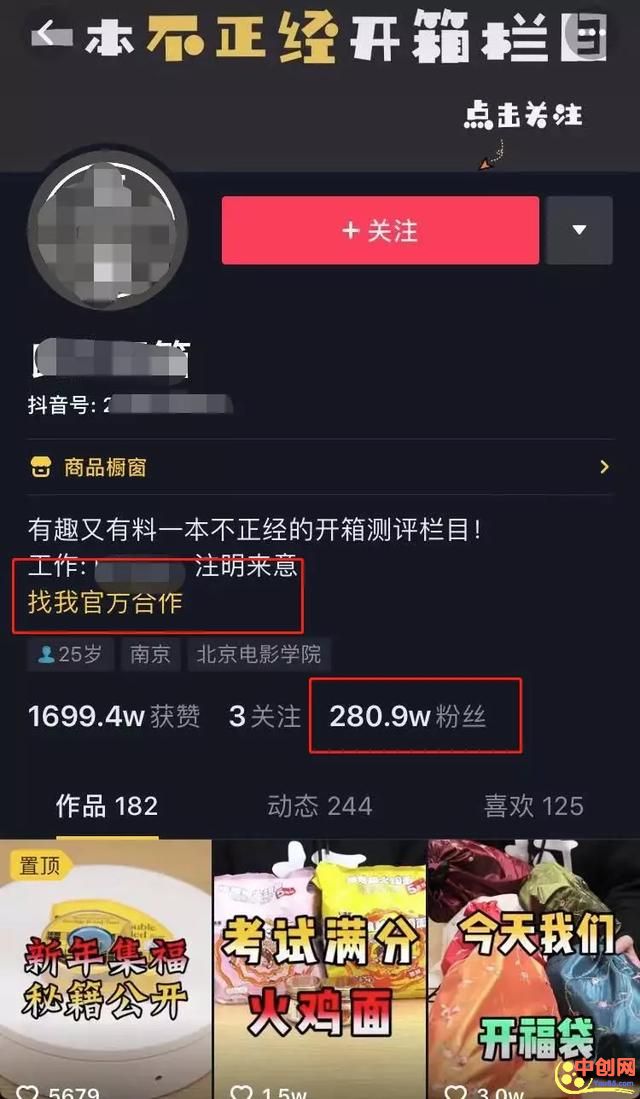View the profile avatar
The width and height of the screenshot is (640, 1099).
click(108, 230)
